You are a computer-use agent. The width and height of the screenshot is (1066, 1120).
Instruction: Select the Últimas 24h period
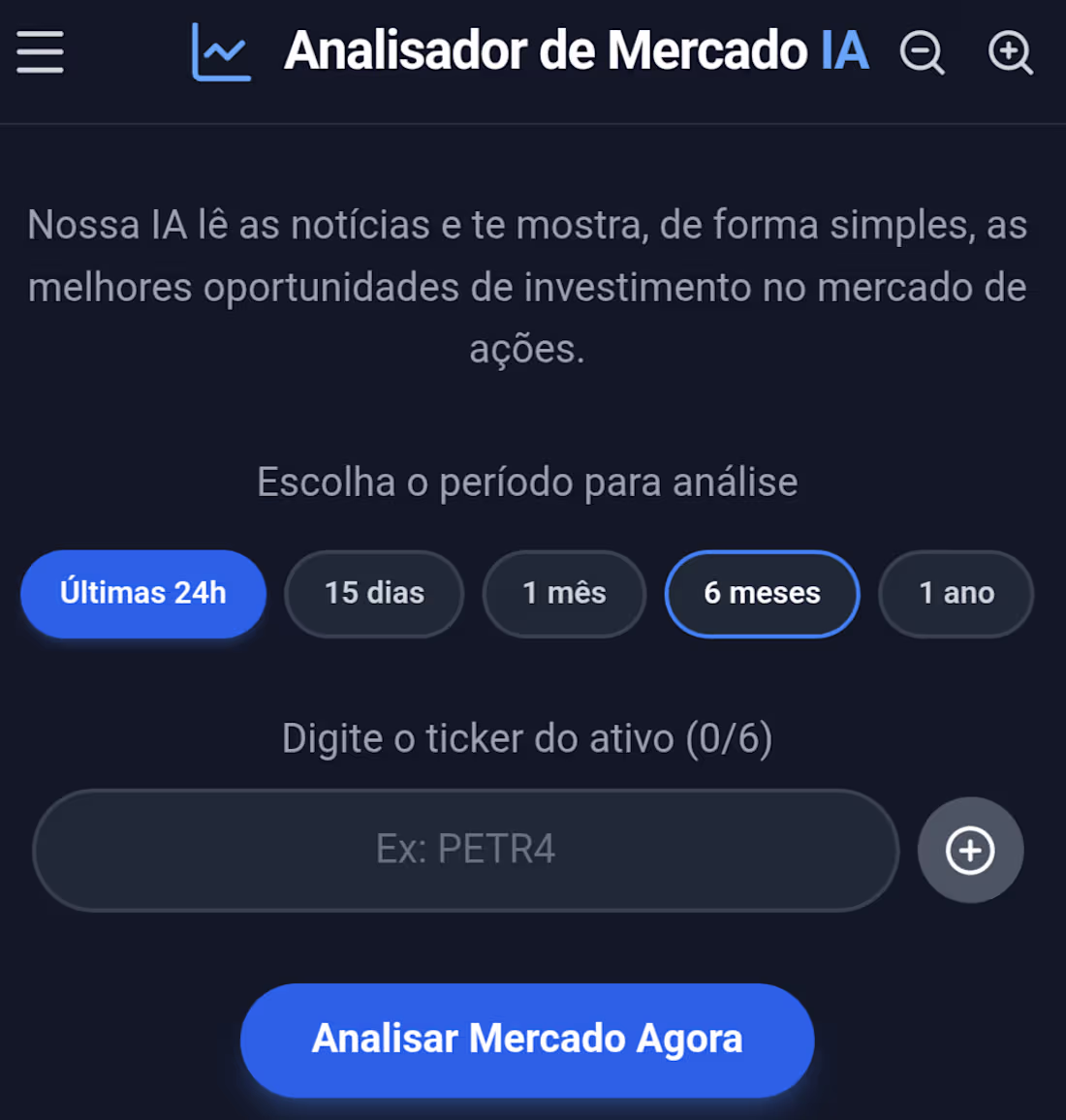[x=143, y=593]
